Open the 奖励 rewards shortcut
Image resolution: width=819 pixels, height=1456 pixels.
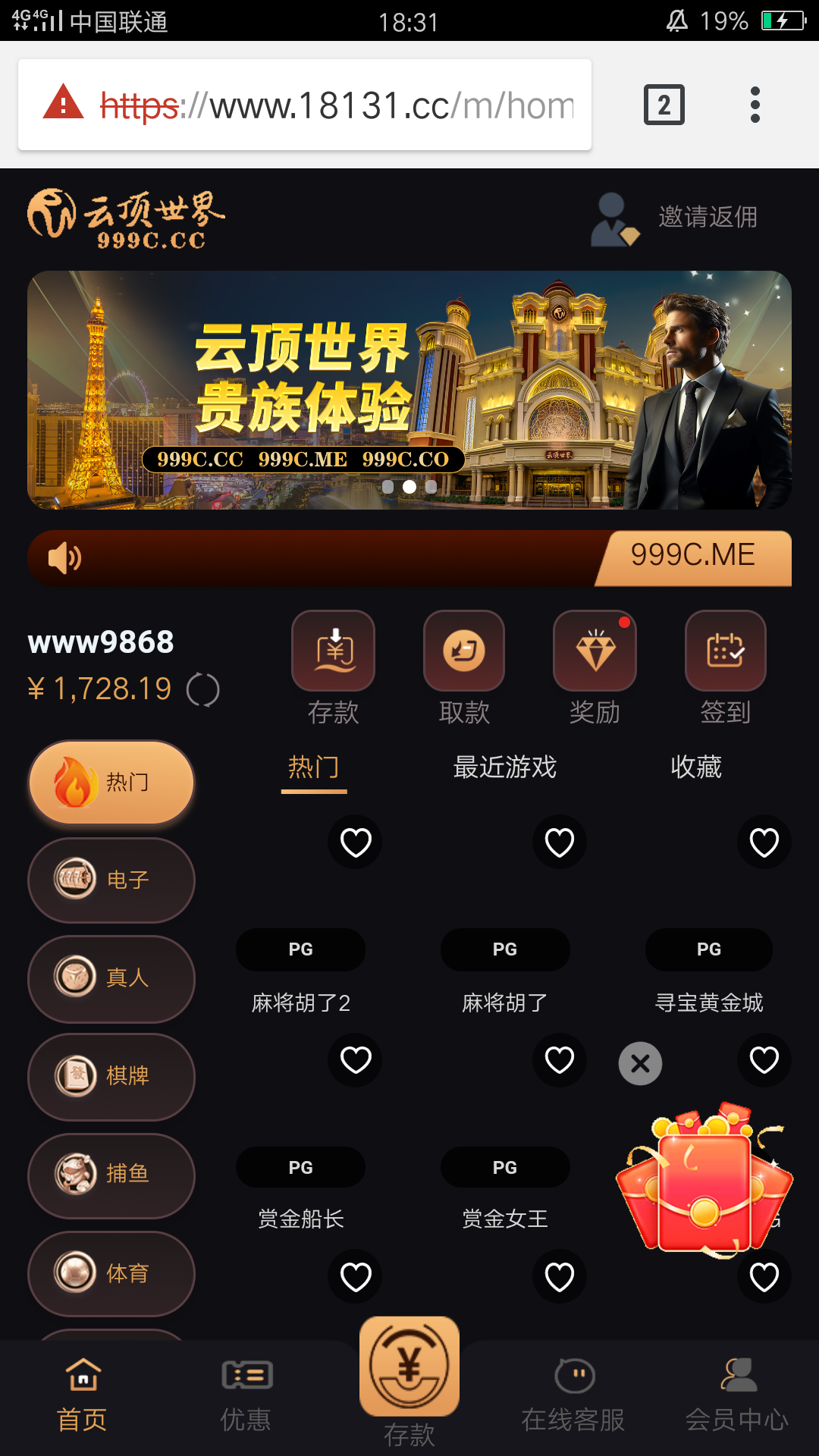595,651
